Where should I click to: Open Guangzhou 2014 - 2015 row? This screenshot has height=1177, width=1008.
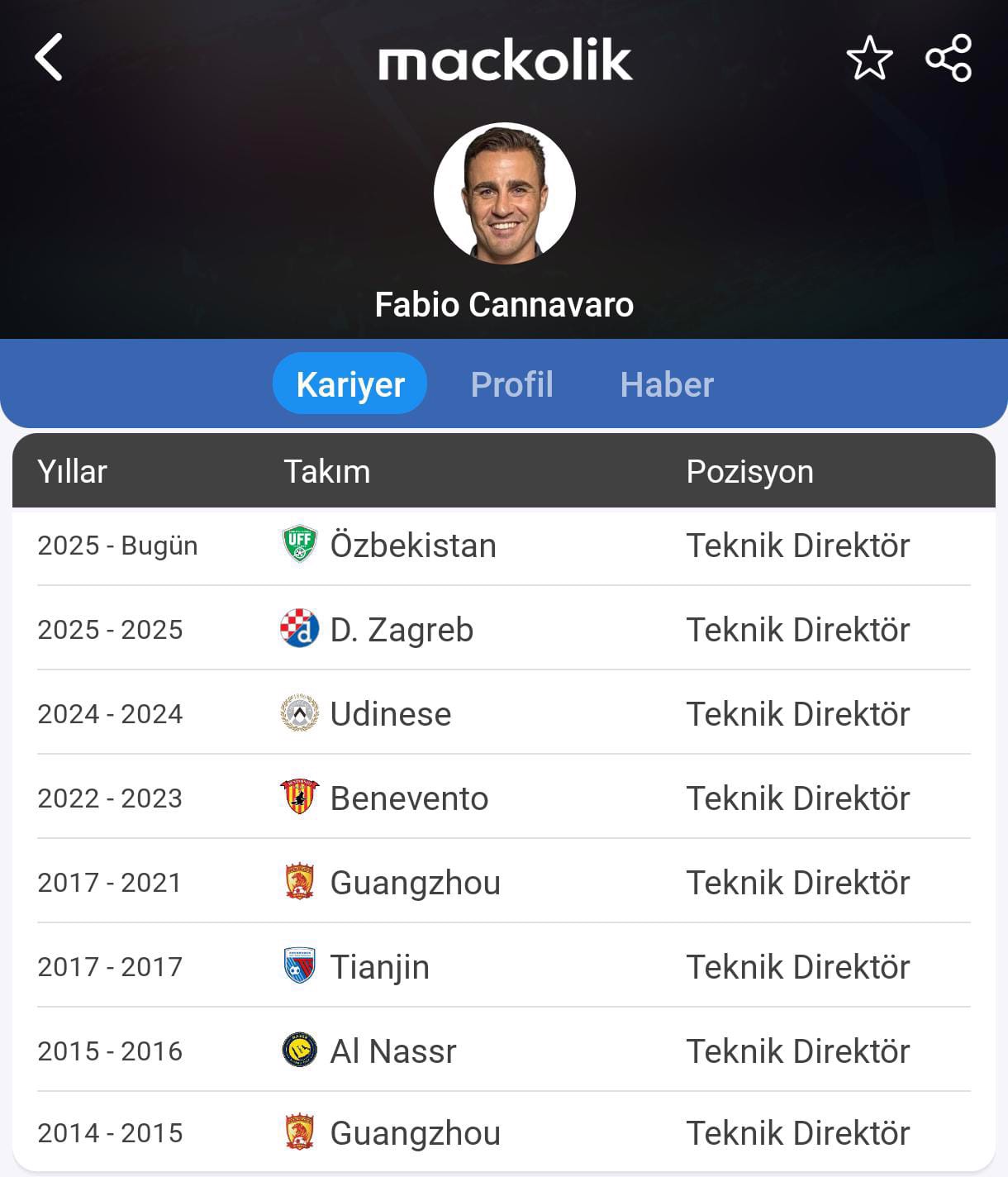415,1133
